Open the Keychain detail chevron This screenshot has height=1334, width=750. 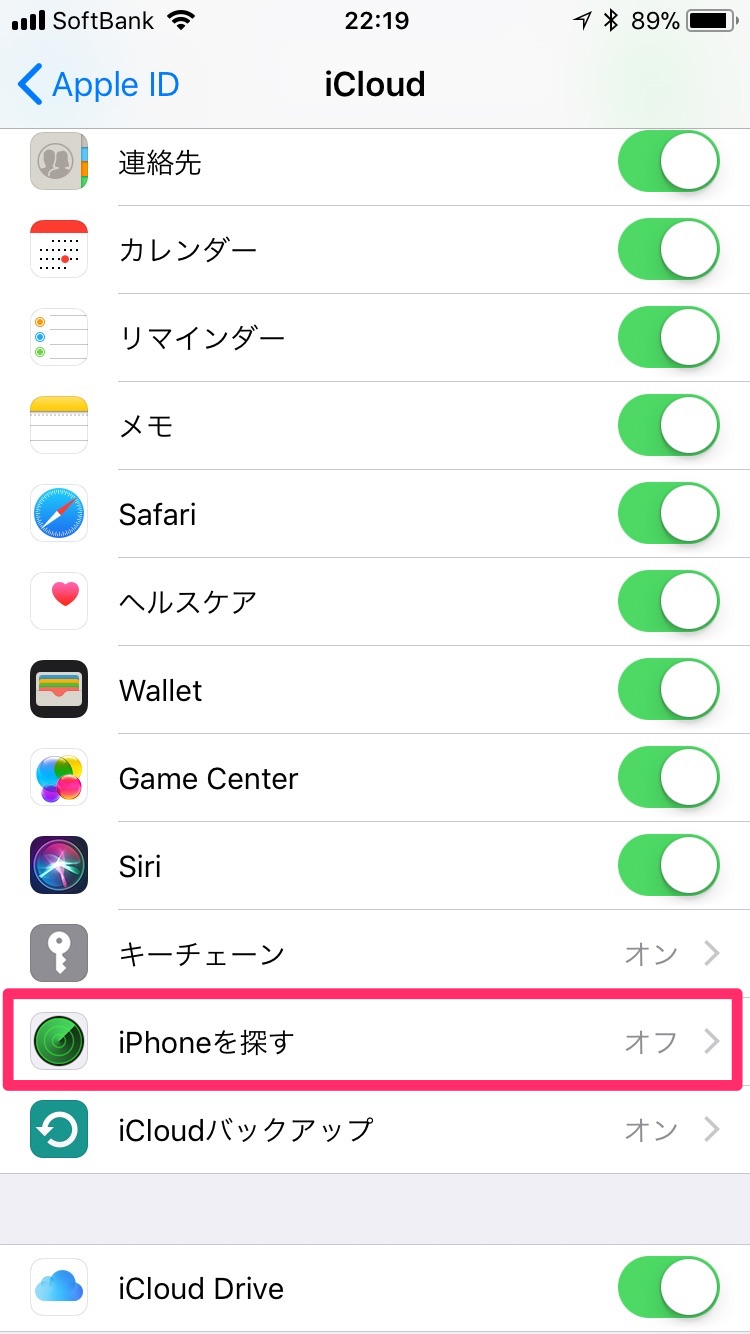tap(713, 953)
